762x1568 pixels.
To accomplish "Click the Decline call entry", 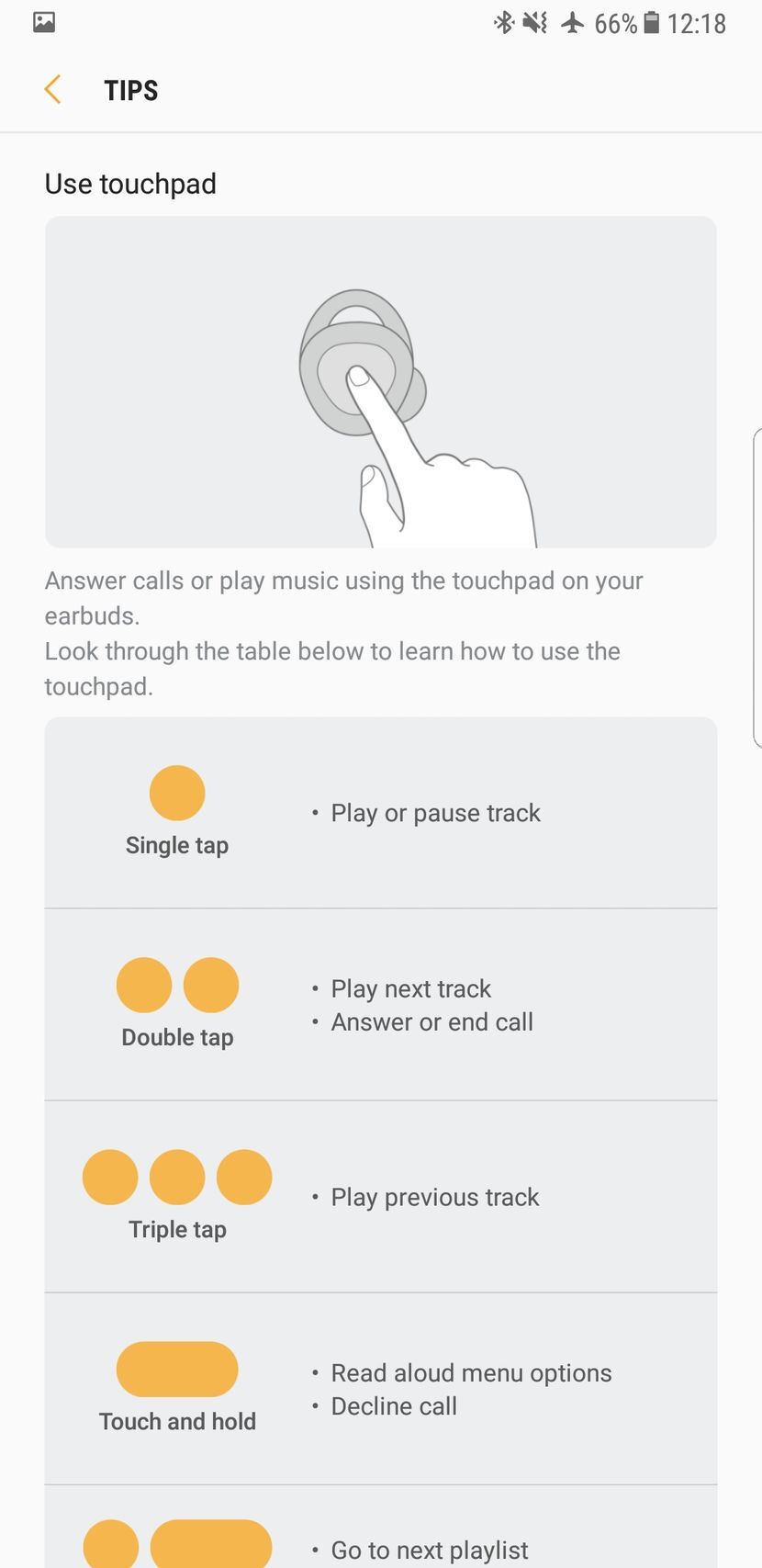I will click(394, 1405).
